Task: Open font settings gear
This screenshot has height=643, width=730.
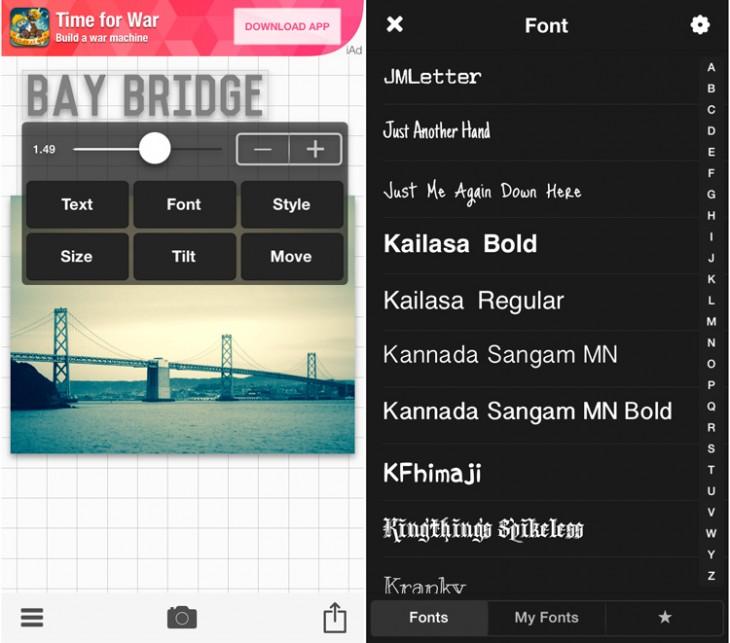Action: pyautogui.click(x=700, y=25)
